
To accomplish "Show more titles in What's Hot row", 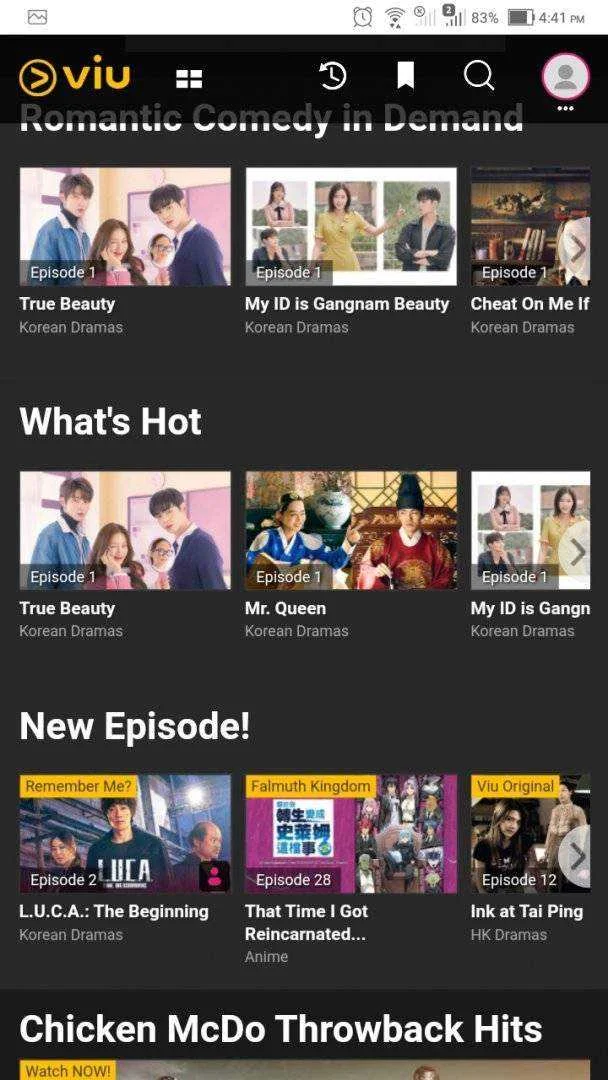I will (x=576, y=552).
